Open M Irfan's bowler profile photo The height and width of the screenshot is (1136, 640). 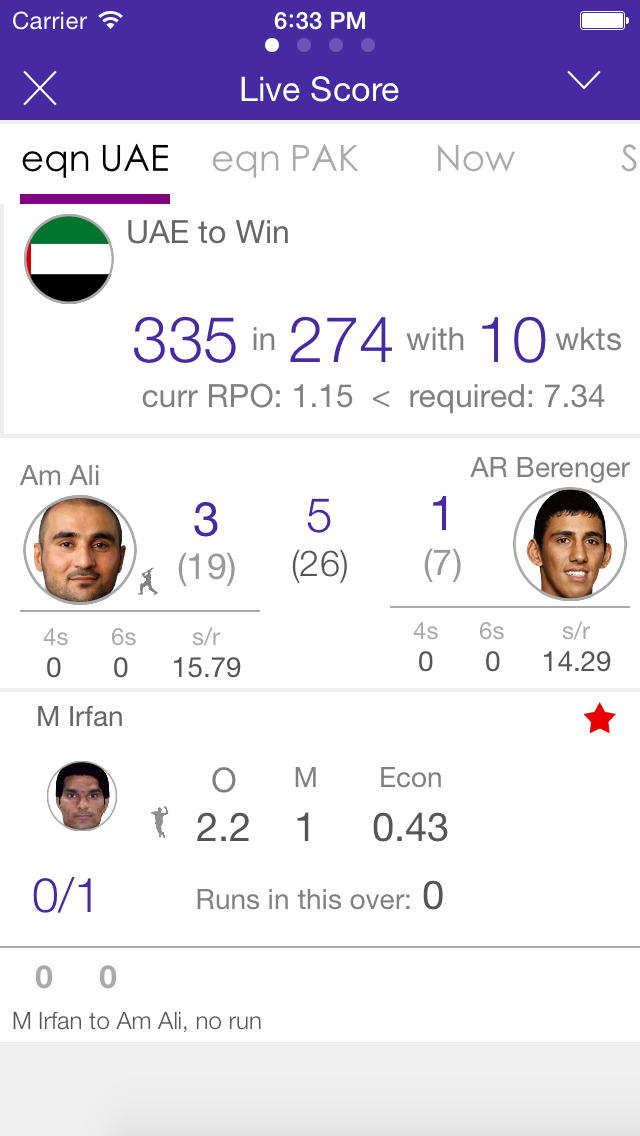pyautogui.click(x=82, y=796)
